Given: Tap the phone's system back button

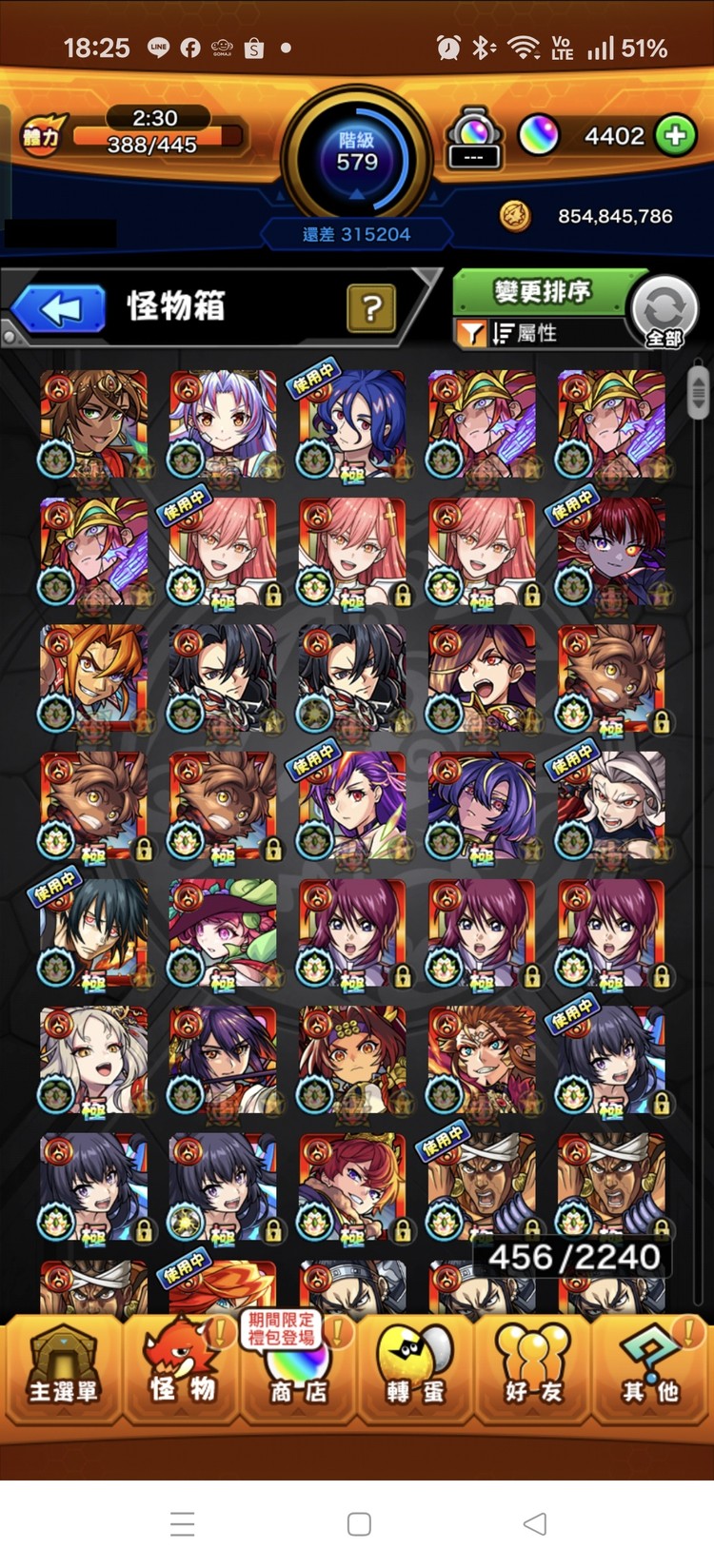Looking at the screenshot, I should point(535,1523).
